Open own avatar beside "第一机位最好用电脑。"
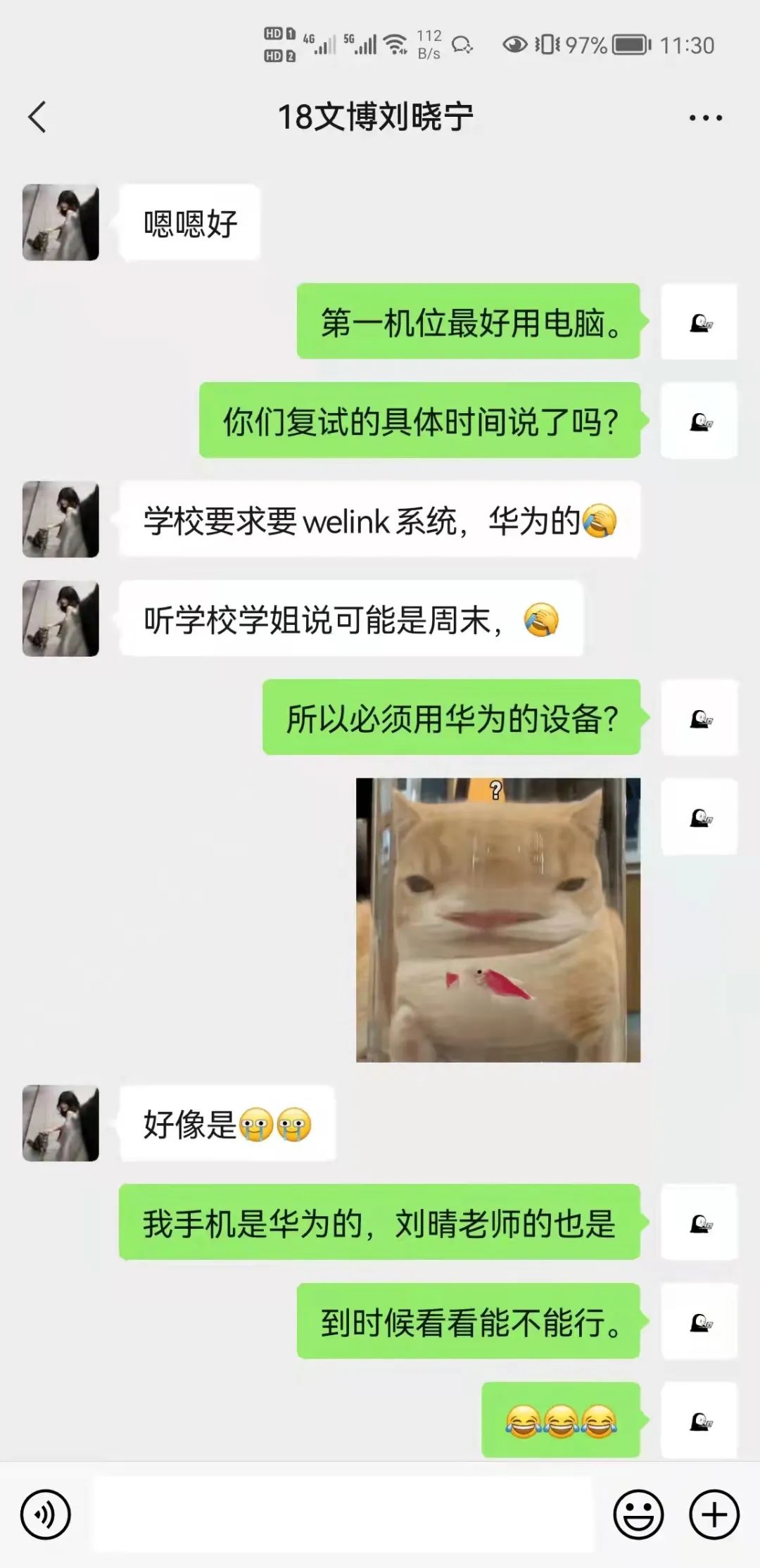 pyautogui.click(x=699, y=322)
